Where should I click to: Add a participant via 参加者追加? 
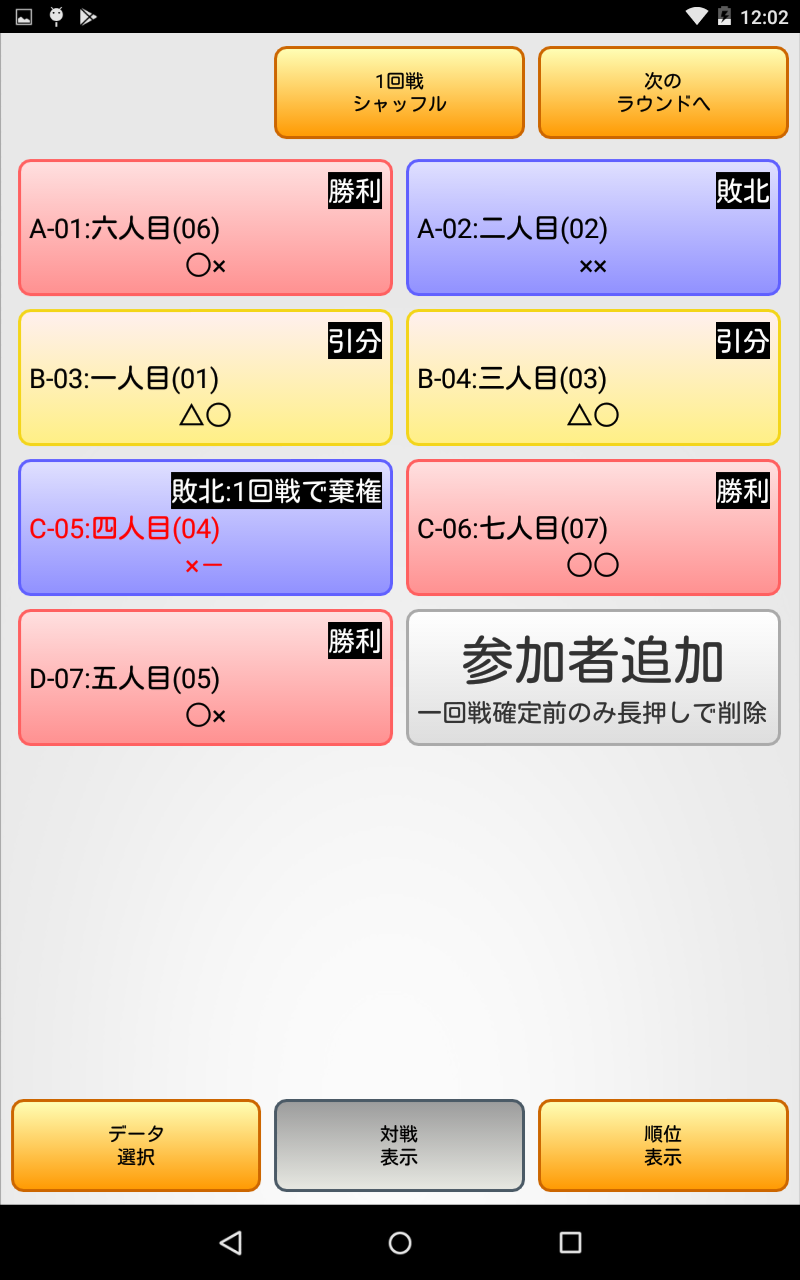pos(593,678)
